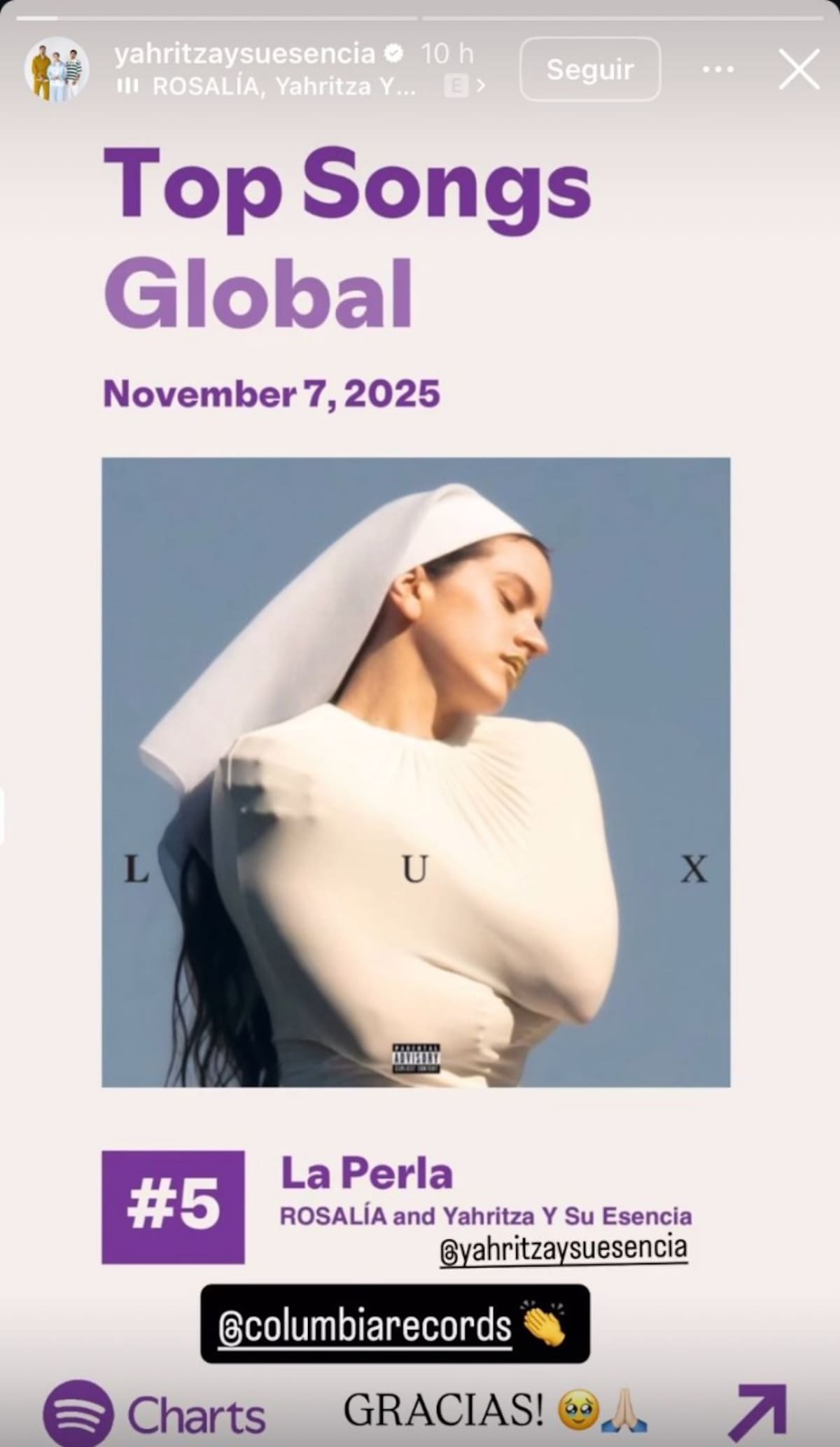Follow the account with the Seguir button

tap(589, 69)
